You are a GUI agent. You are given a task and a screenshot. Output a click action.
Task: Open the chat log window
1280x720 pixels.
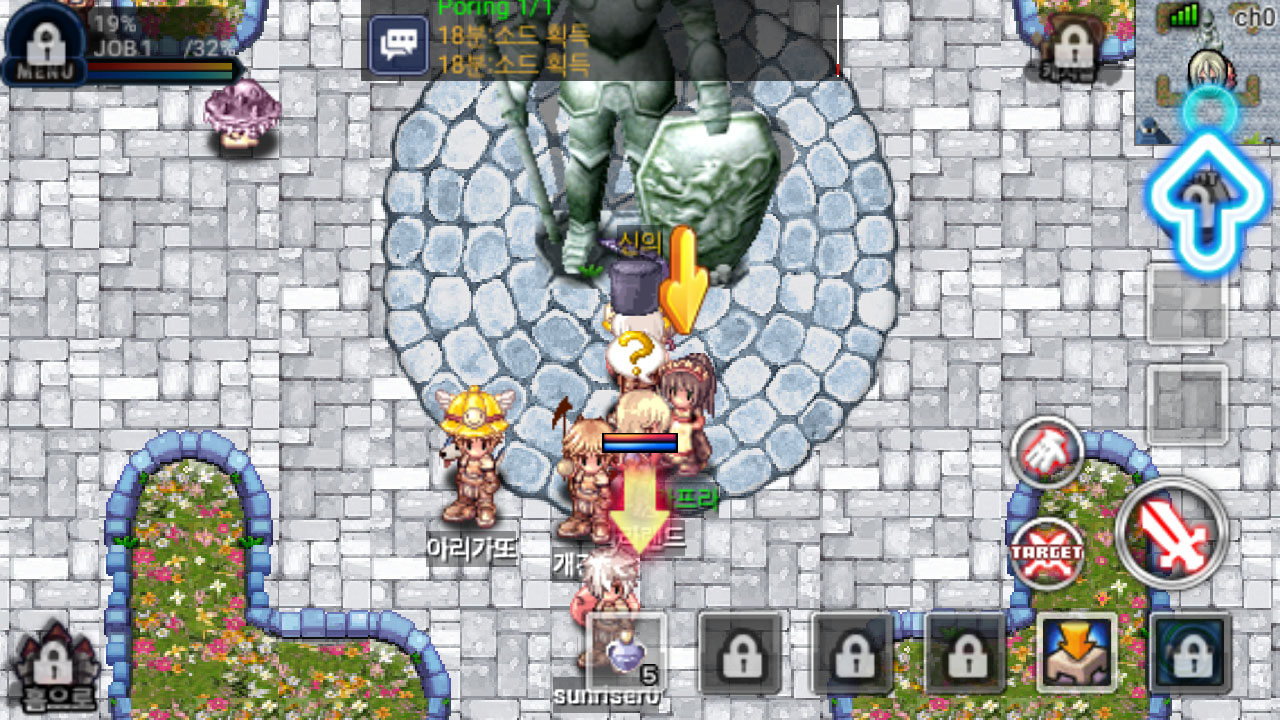(x=399, y=46)
